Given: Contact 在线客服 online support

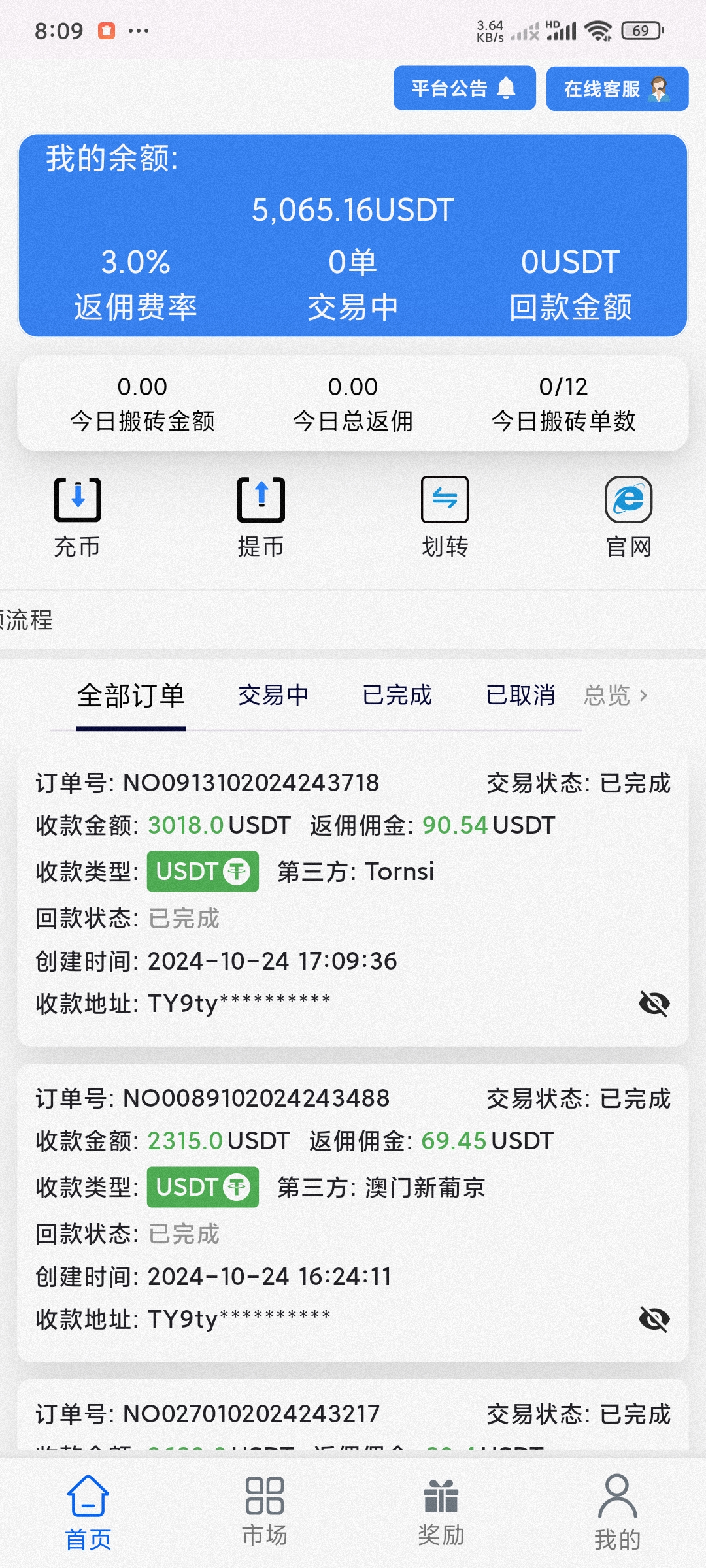Looking at the screenshot, I should coord(617,88).
